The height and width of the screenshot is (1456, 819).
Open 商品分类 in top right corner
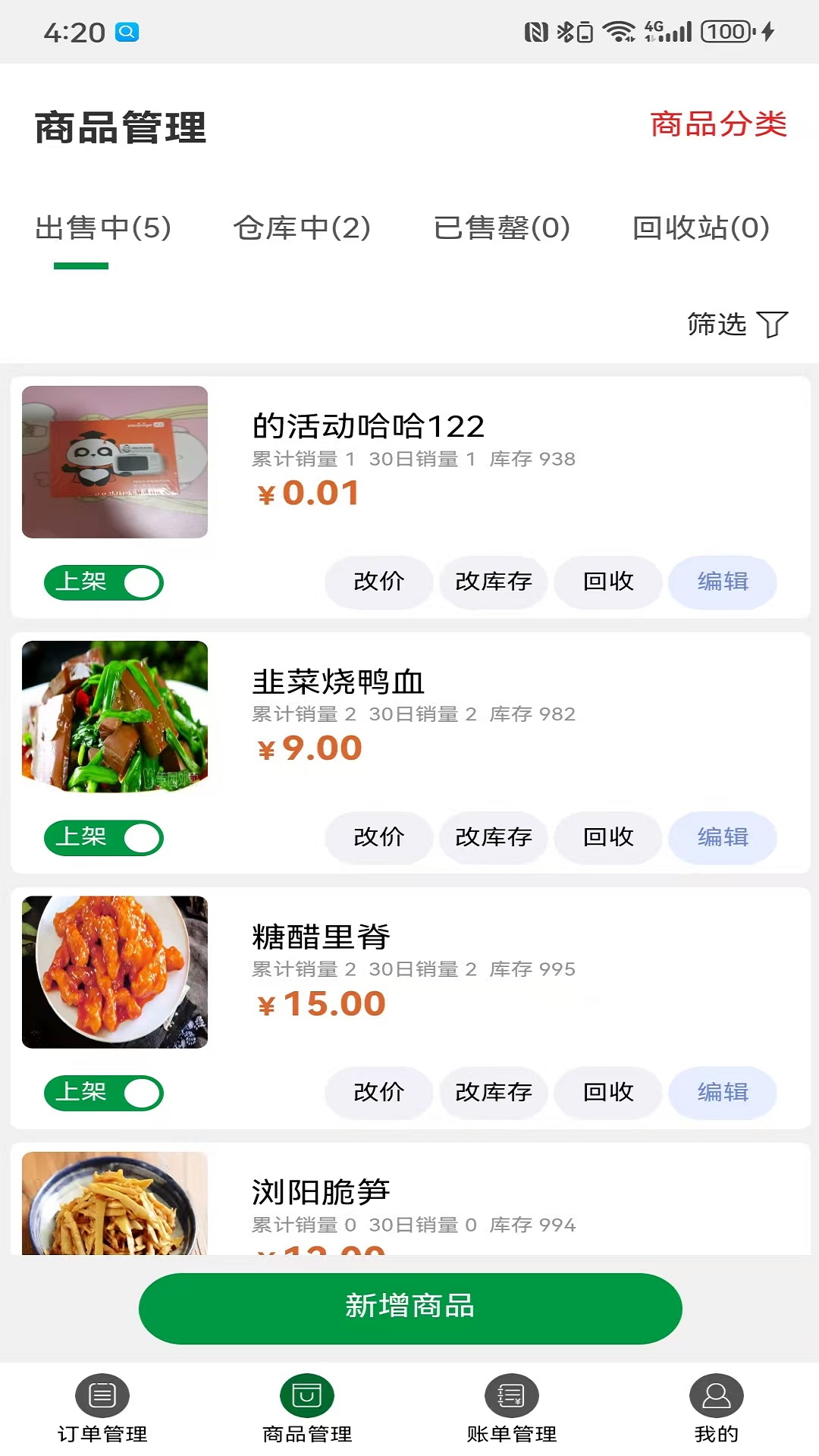[717, 125]
